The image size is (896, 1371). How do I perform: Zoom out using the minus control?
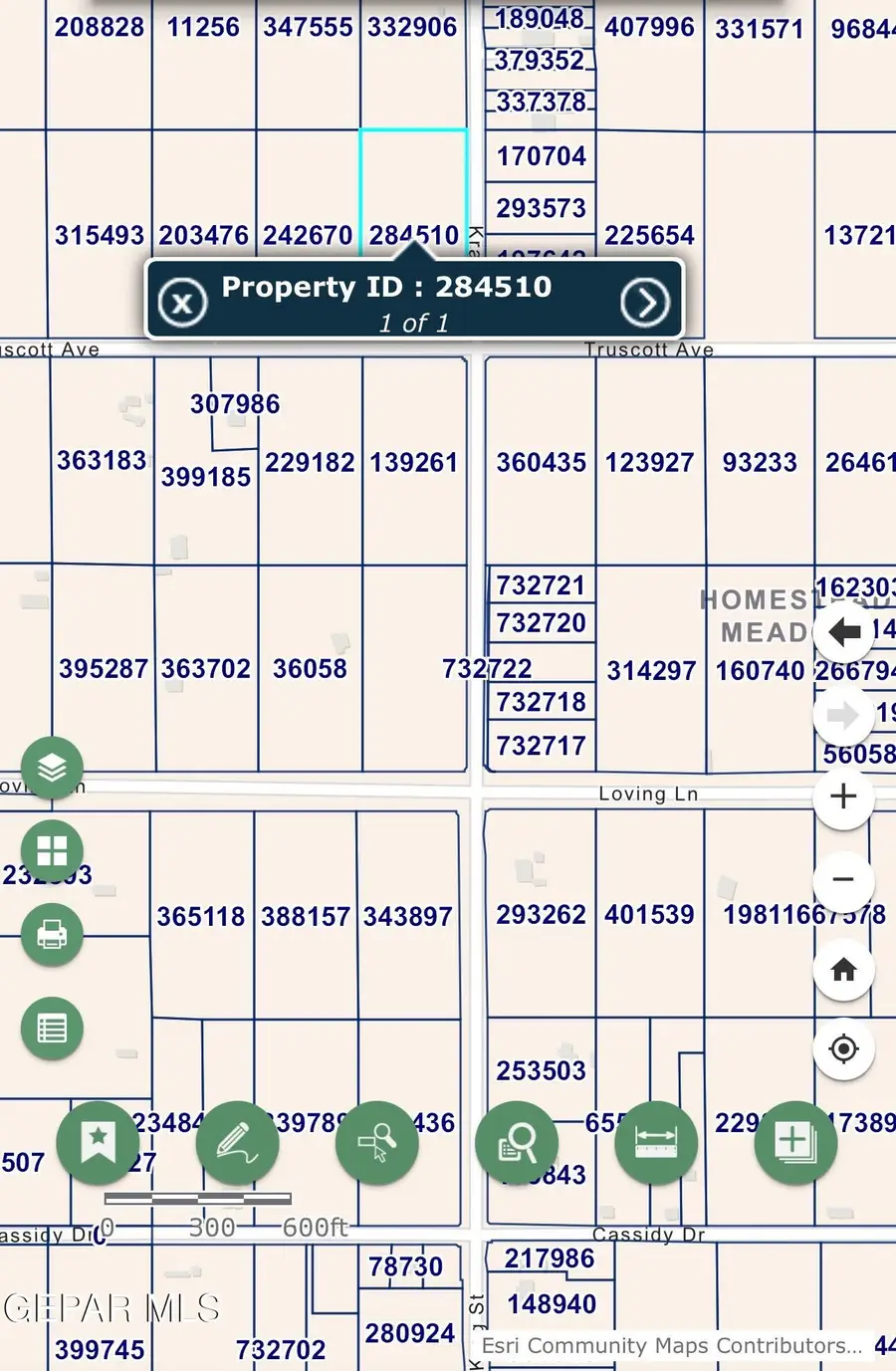[x=843, y=880]
